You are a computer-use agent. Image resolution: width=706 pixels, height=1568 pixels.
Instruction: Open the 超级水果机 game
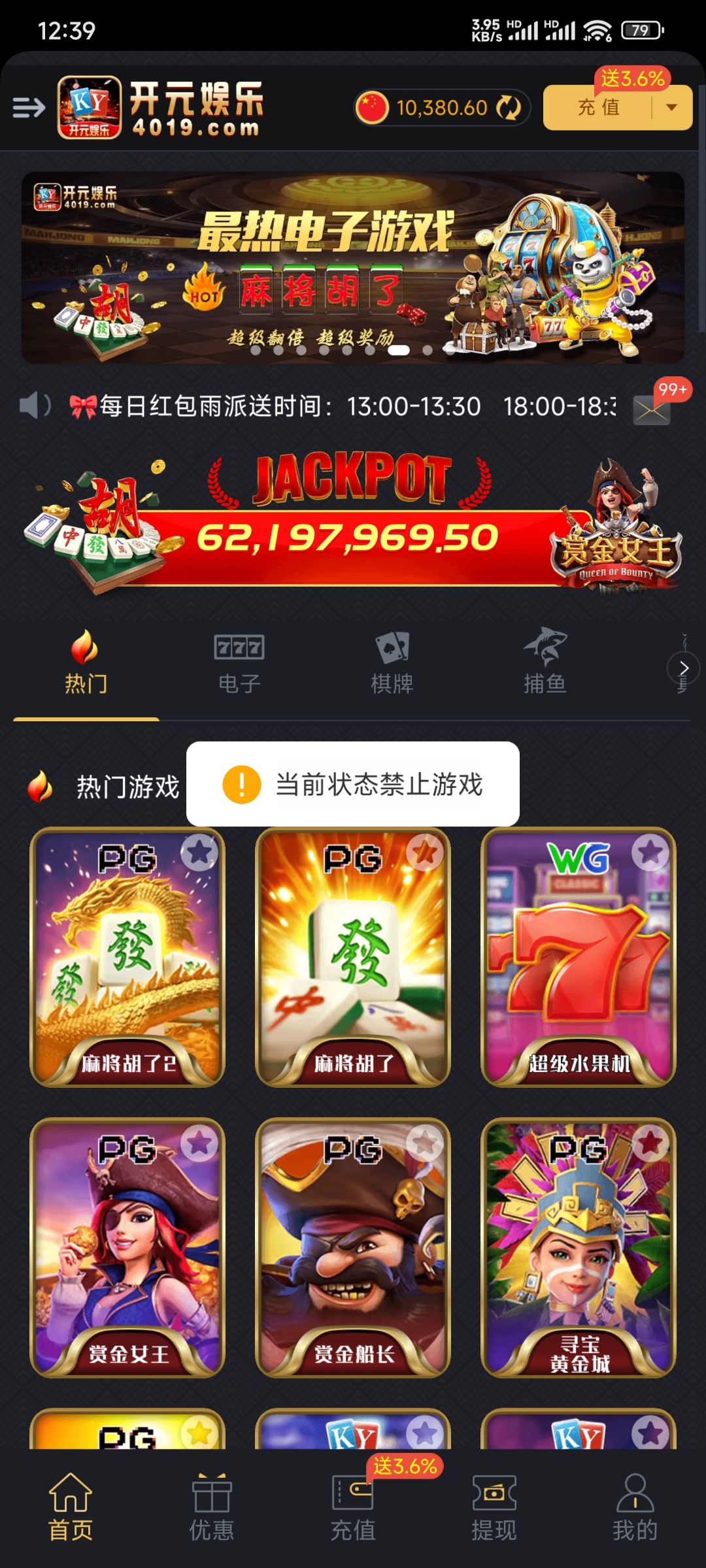[579, 957]
